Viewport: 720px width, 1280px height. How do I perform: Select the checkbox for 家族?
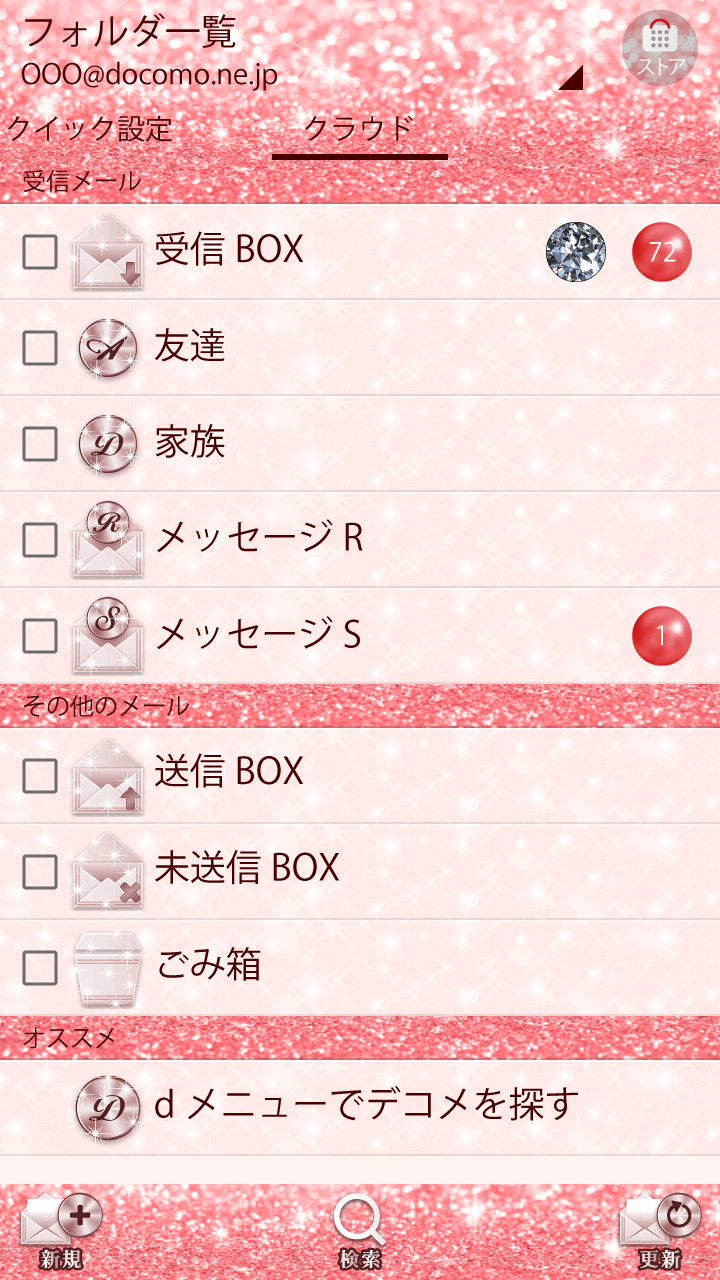click(x=40, y=444)
